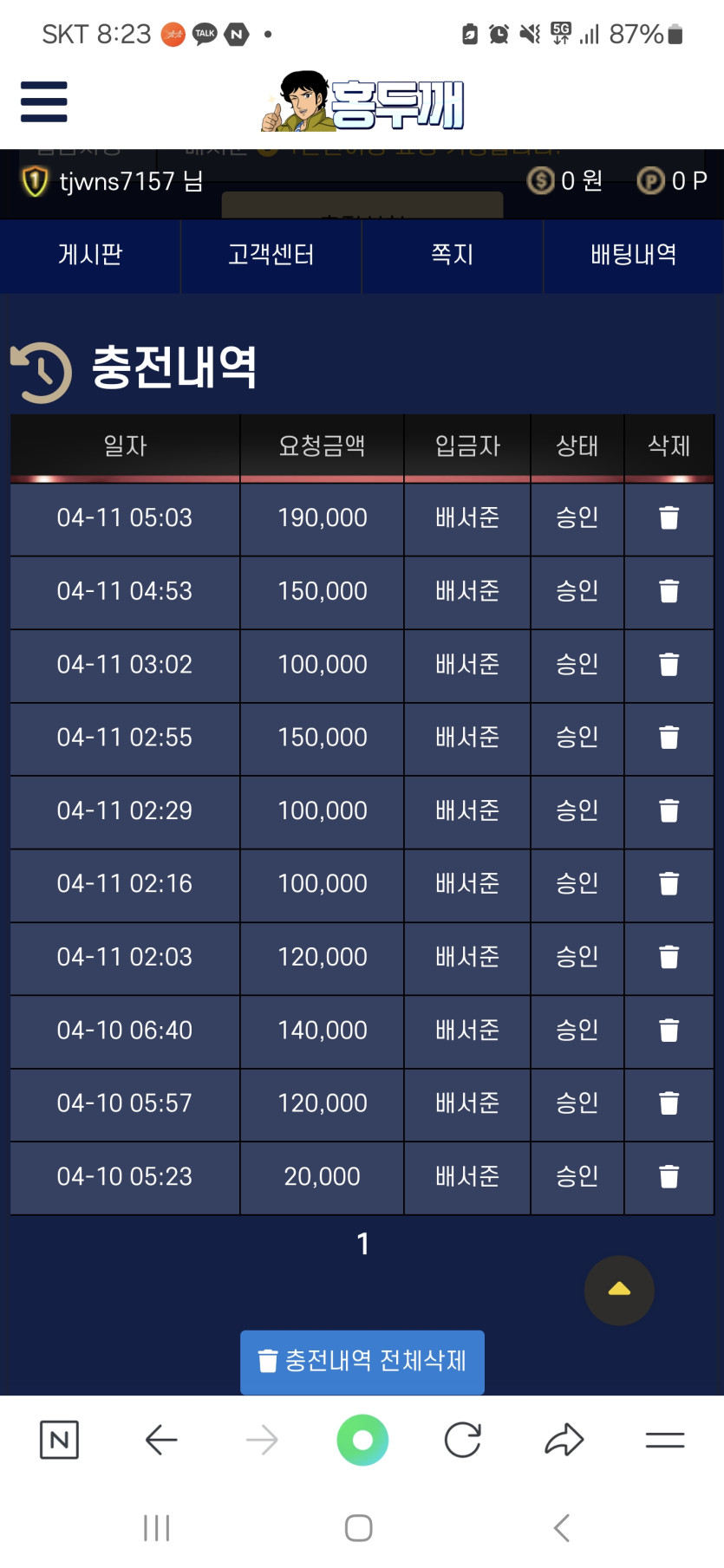The height and width of the screenshot is (1568, 724).
Task: Tap the system home button
Action: 359,1528
